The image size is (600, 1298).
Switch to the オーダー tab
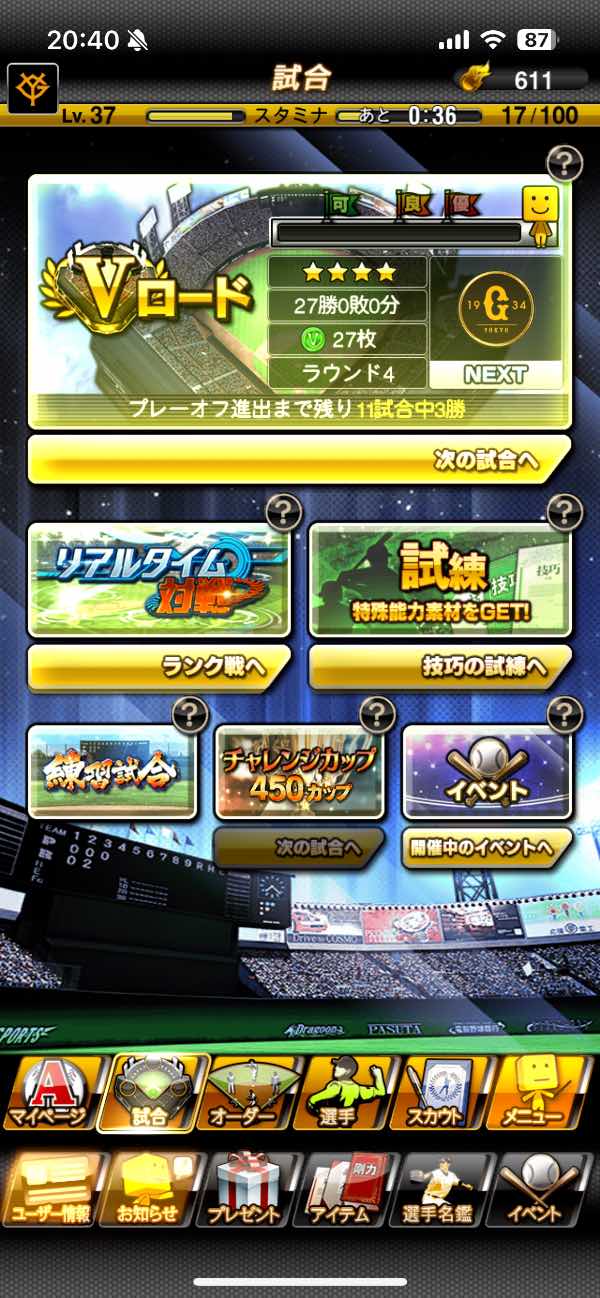click(x=250, y=1094)
